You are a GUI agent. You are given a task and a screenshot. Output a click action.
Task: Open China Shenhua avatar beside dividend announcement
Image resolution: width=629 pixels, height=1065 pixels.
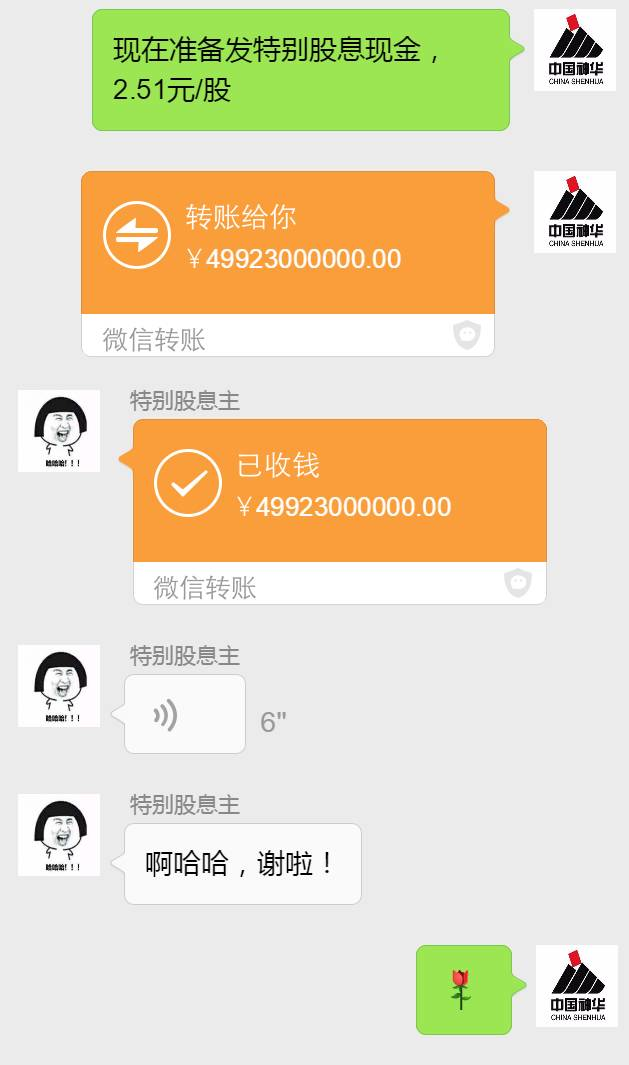(575, 50)
